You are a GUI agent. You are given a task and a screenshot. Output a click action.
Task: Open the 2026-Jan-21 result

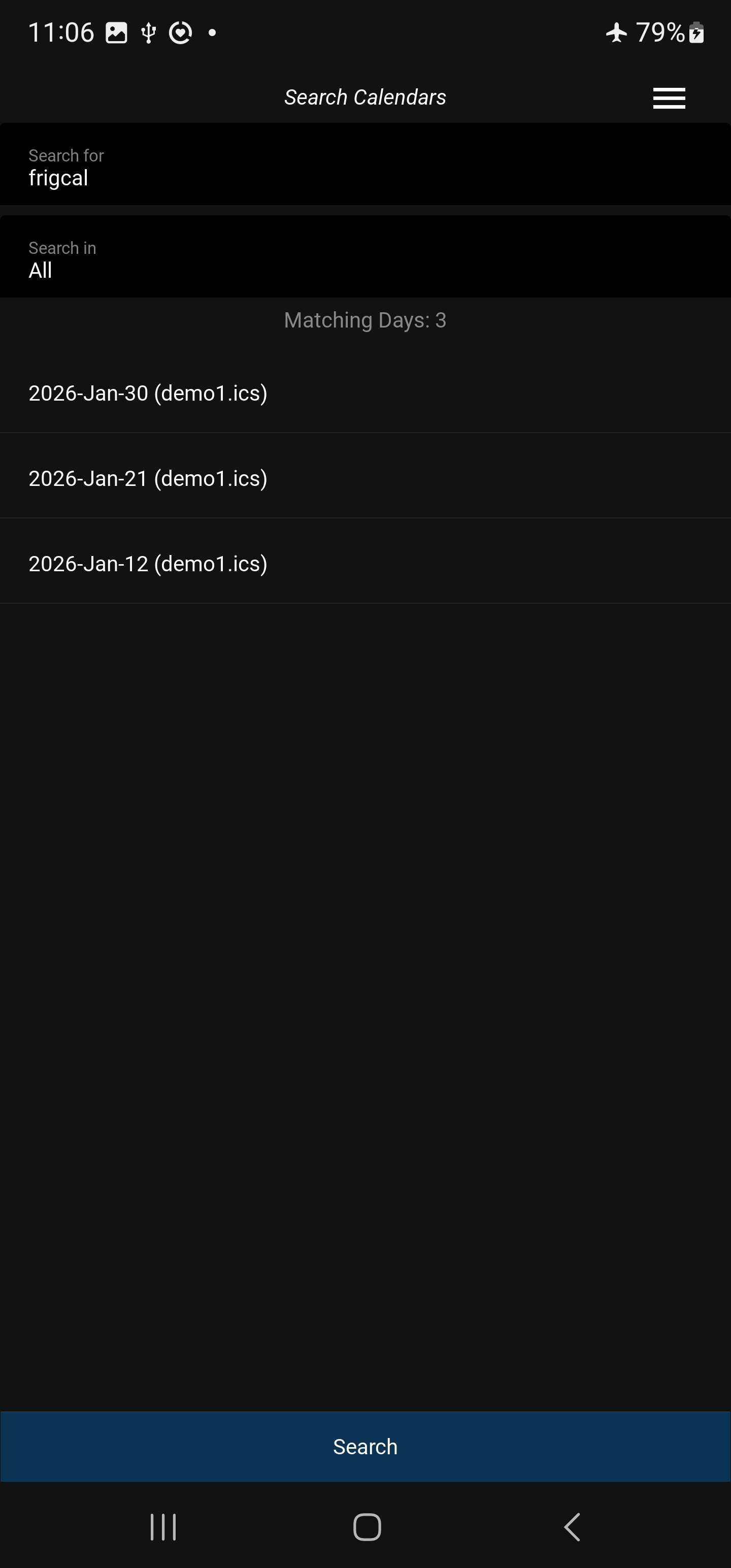(365, 478)
